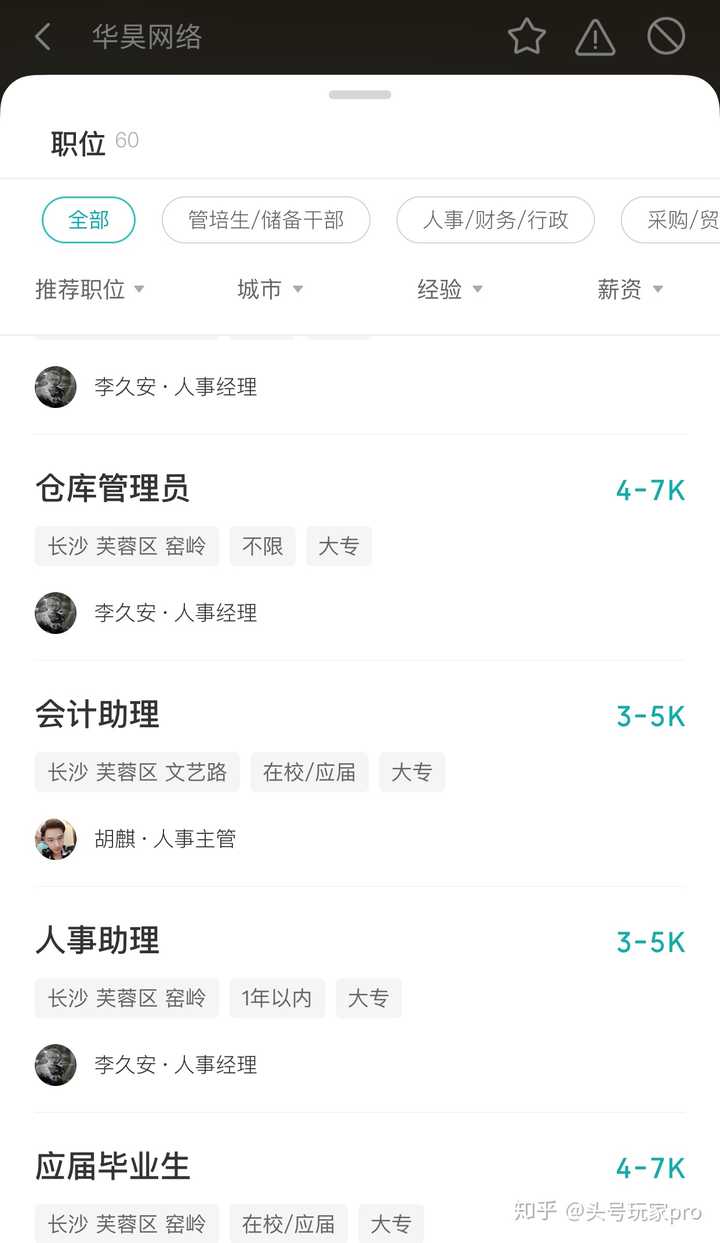This screenshot has width=720, height=1243.
Task: View the 应届毕业生 position
Action: (112, 1167)
